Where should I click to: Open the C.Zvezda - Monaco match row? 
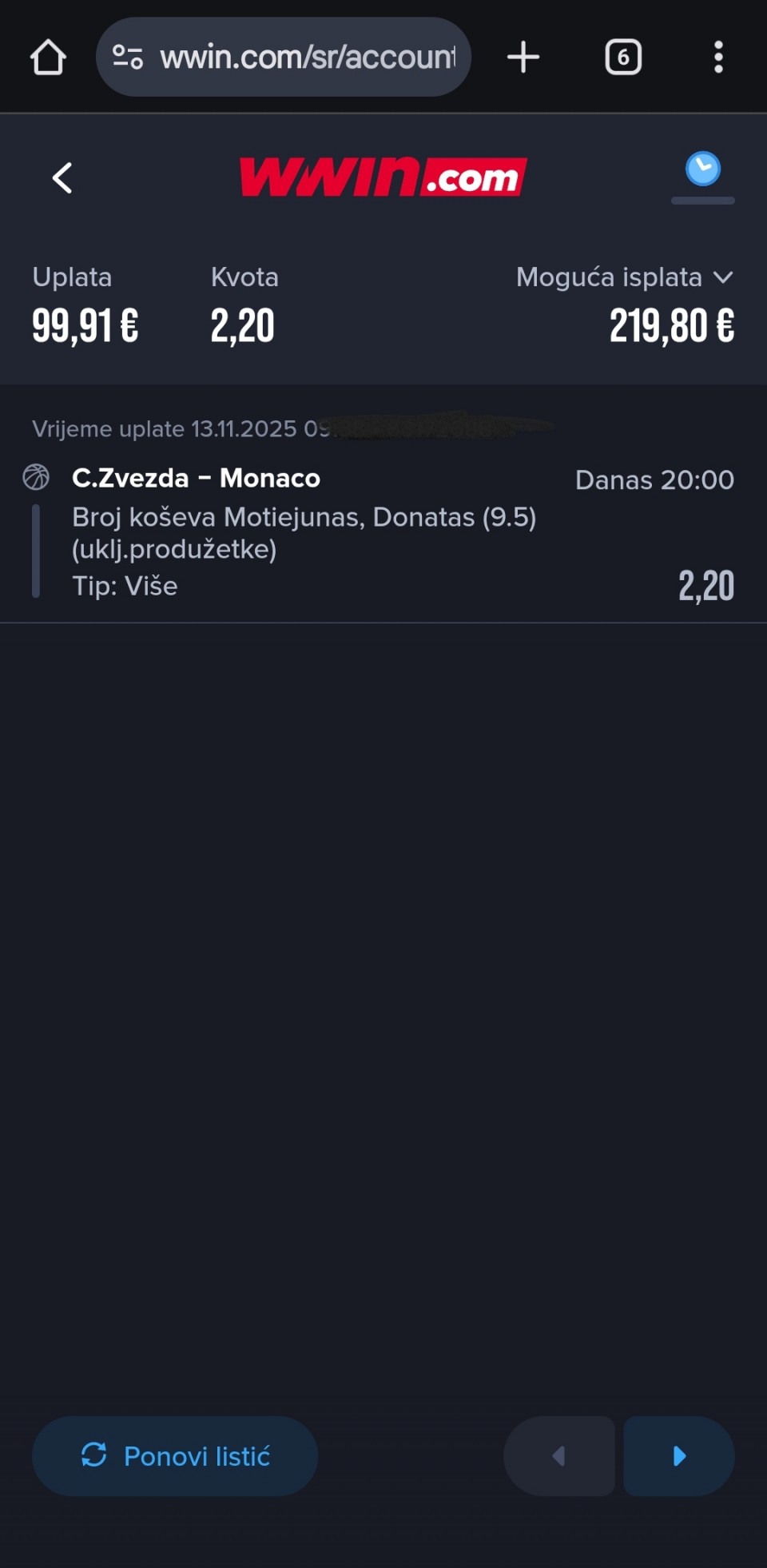click(196, 478)
